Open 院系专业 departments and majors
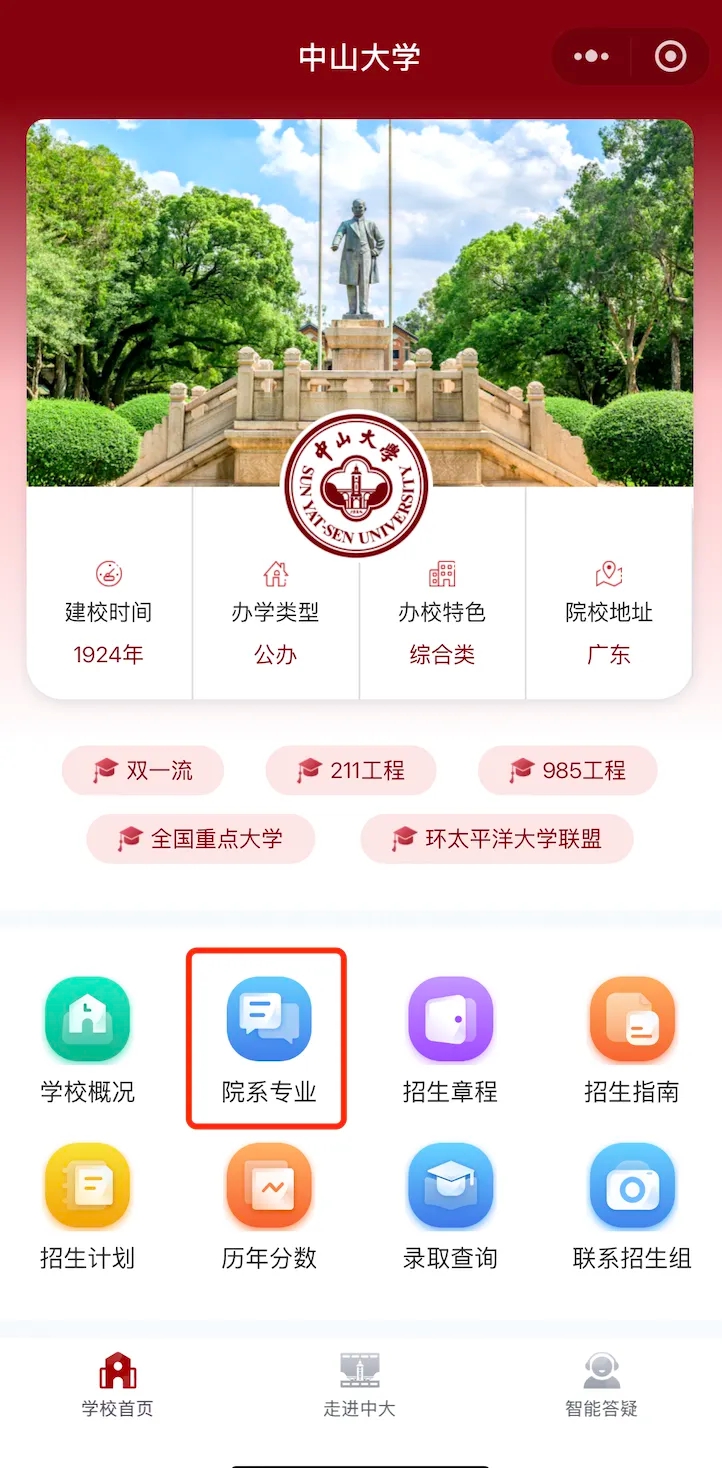This screenshot has height=1468, width=722. (x=268, y=1038)
